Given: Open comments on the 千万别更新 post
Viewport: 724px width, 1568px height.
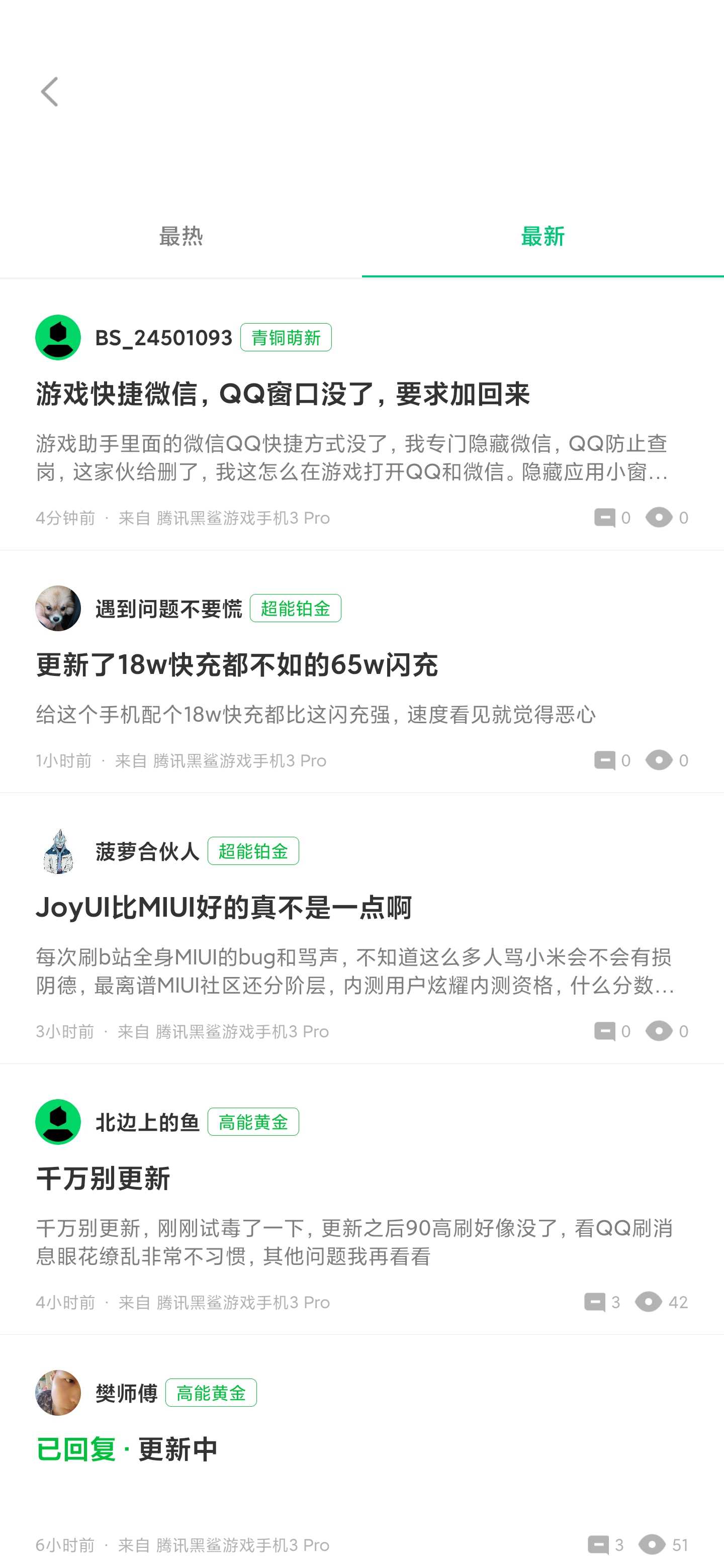Looking at the screenshot, I should (x=601, y=1302).
